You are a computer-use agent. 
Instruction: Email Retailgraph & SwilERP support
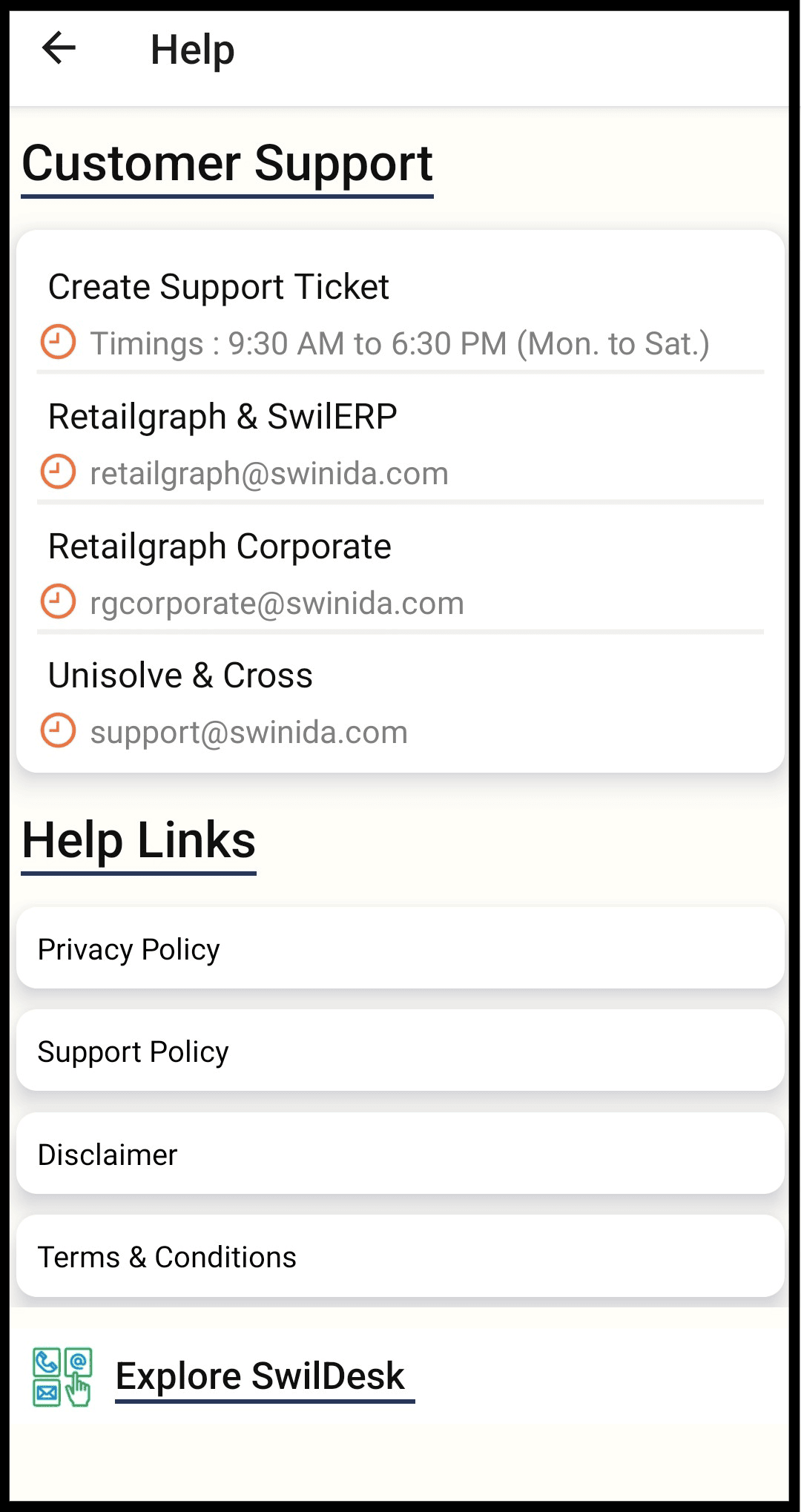click(269, 473)
